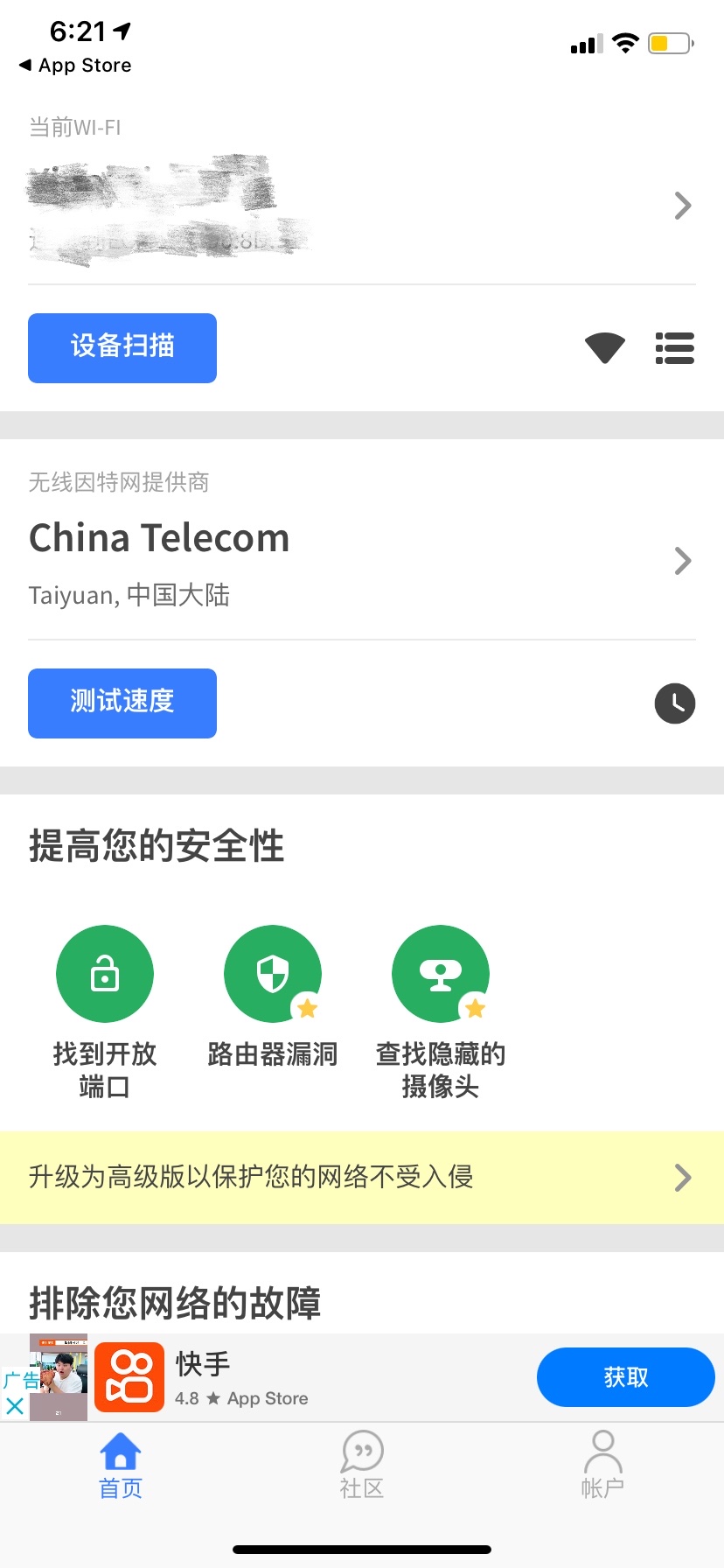724x1568 pixels.
Task: View speed test history clock
Action: (674, 703)
